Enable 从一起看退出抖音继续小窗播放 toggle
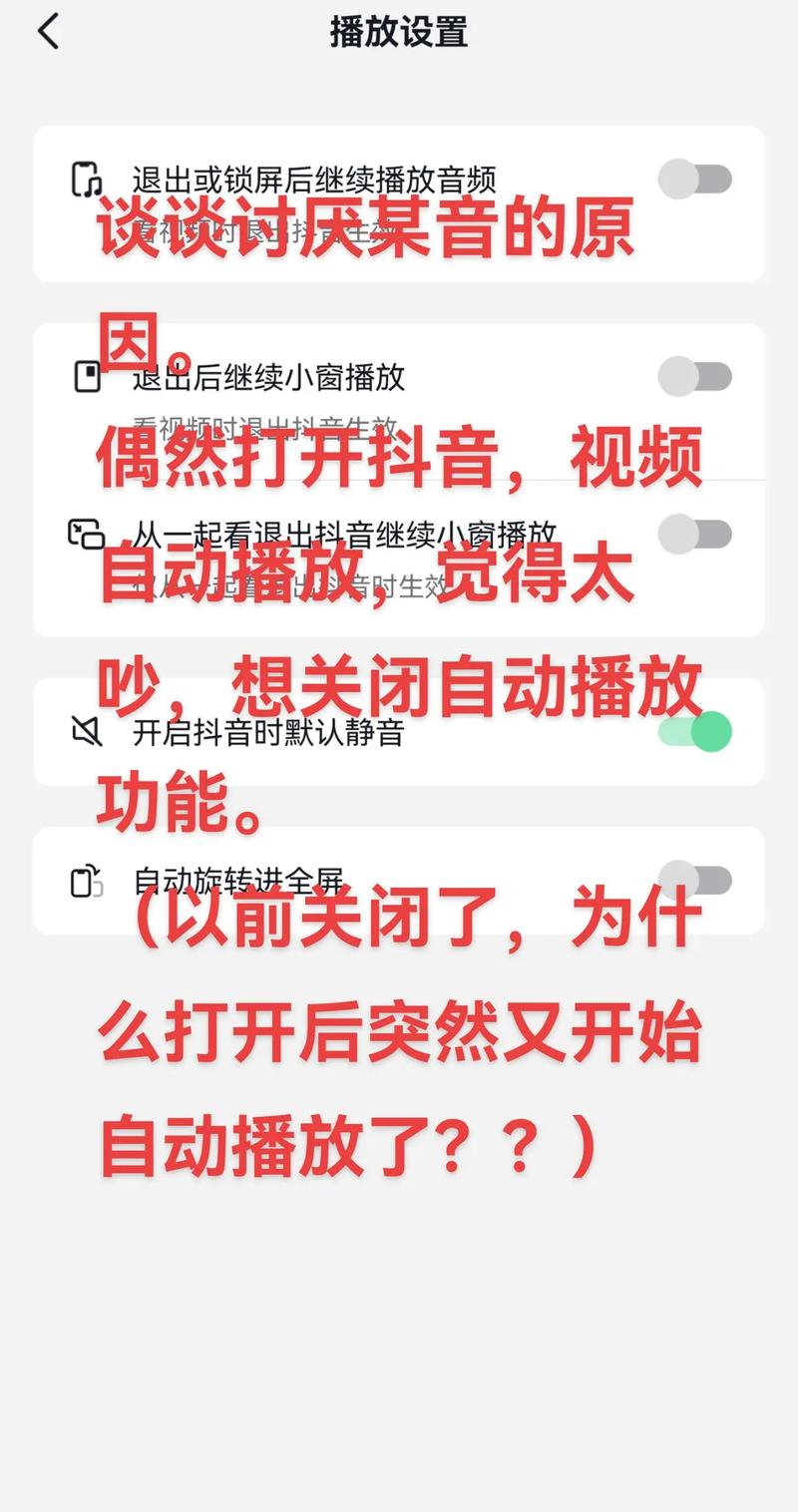Viewport: 798px width, 1512px height. [x=695, y=534]
